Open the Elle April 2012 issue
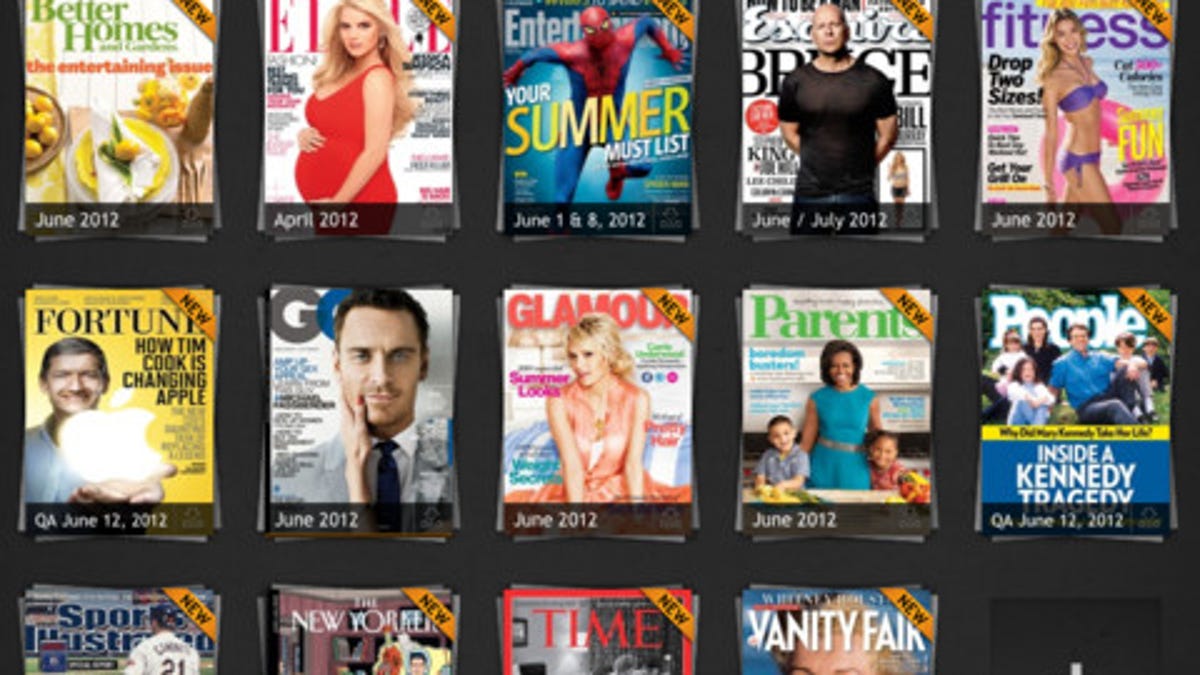Image resolution: width=1200 pixels, height=675 pixels. 358,110
